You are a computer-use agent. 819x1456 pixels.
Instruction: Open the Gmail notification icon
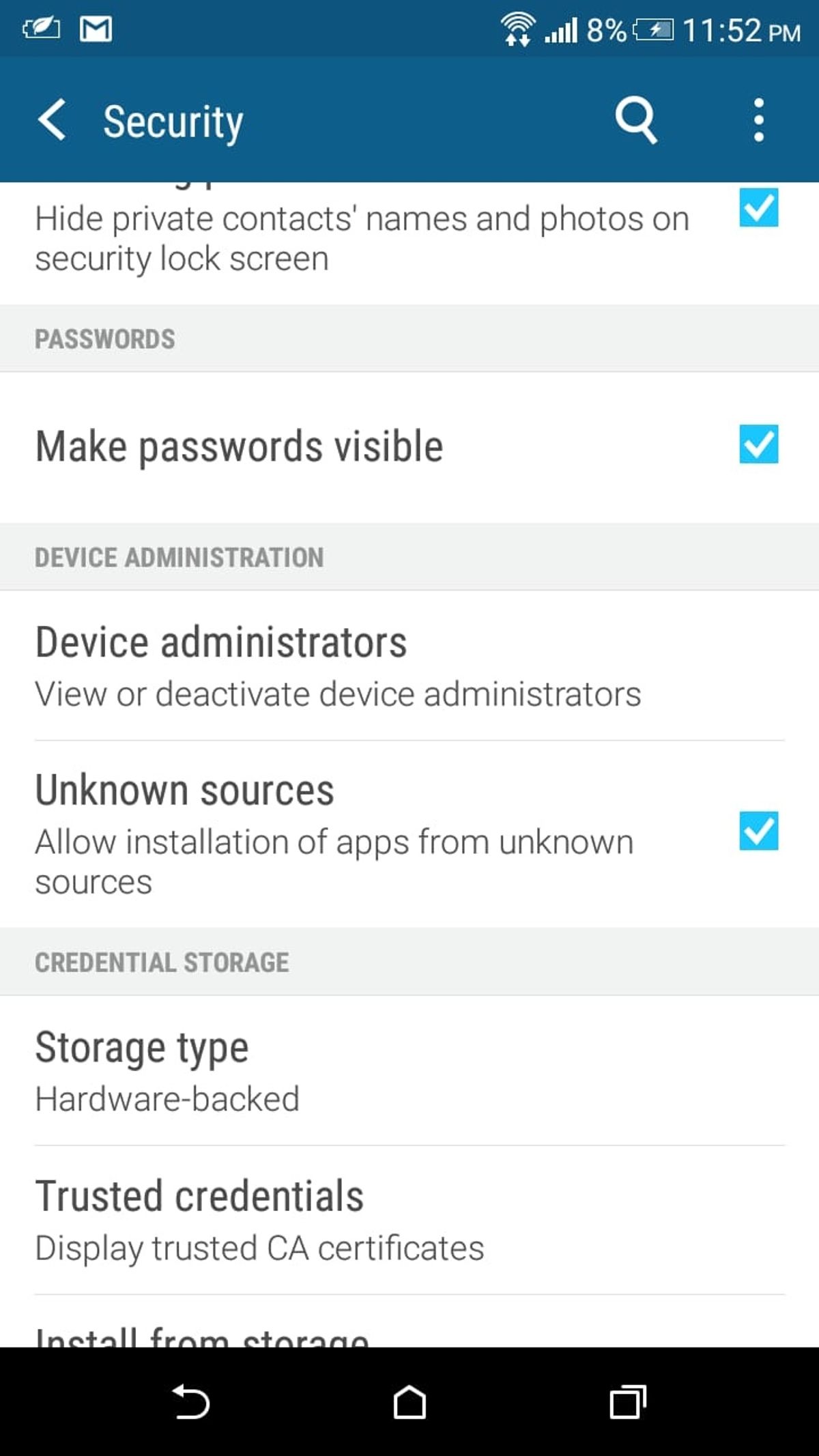pyautogui.click(x=96, y=29)
